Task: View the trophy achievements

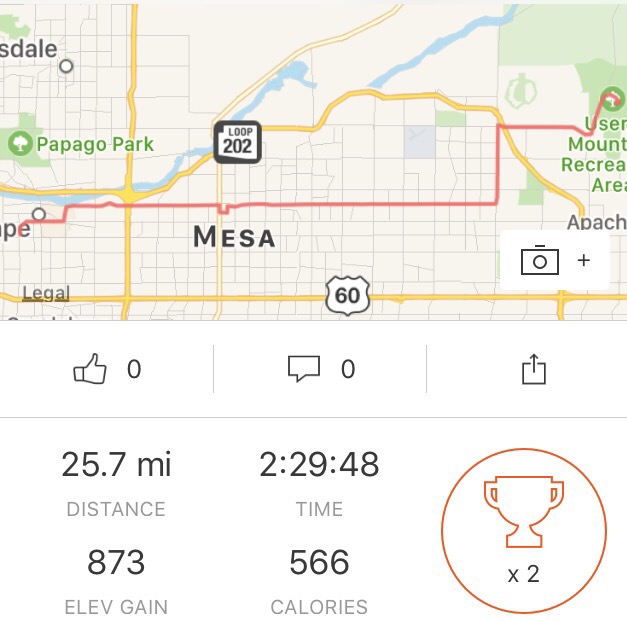Action: [x=524, y=528]
